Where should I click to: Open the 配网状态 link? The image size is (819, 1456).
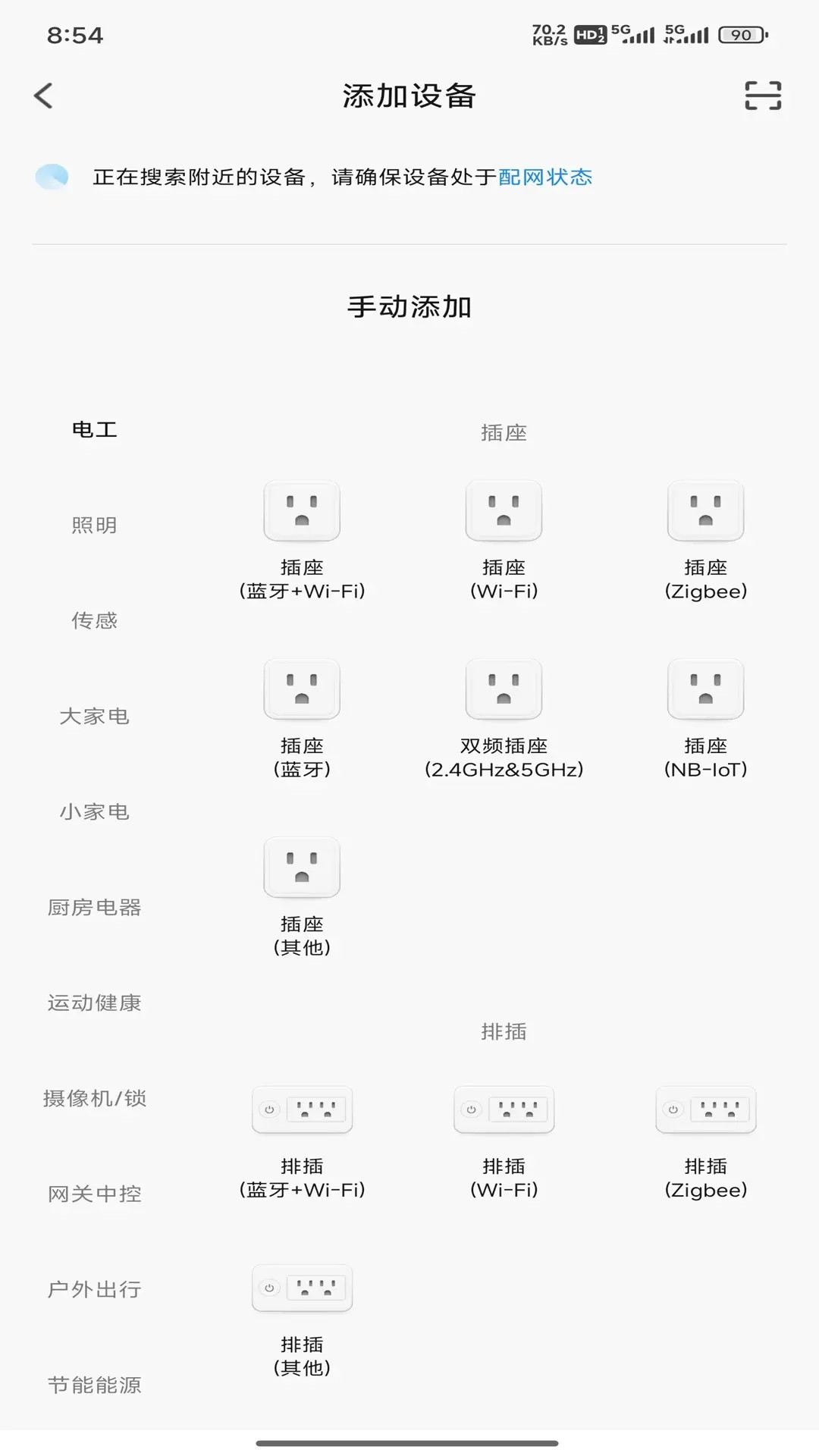544,177
